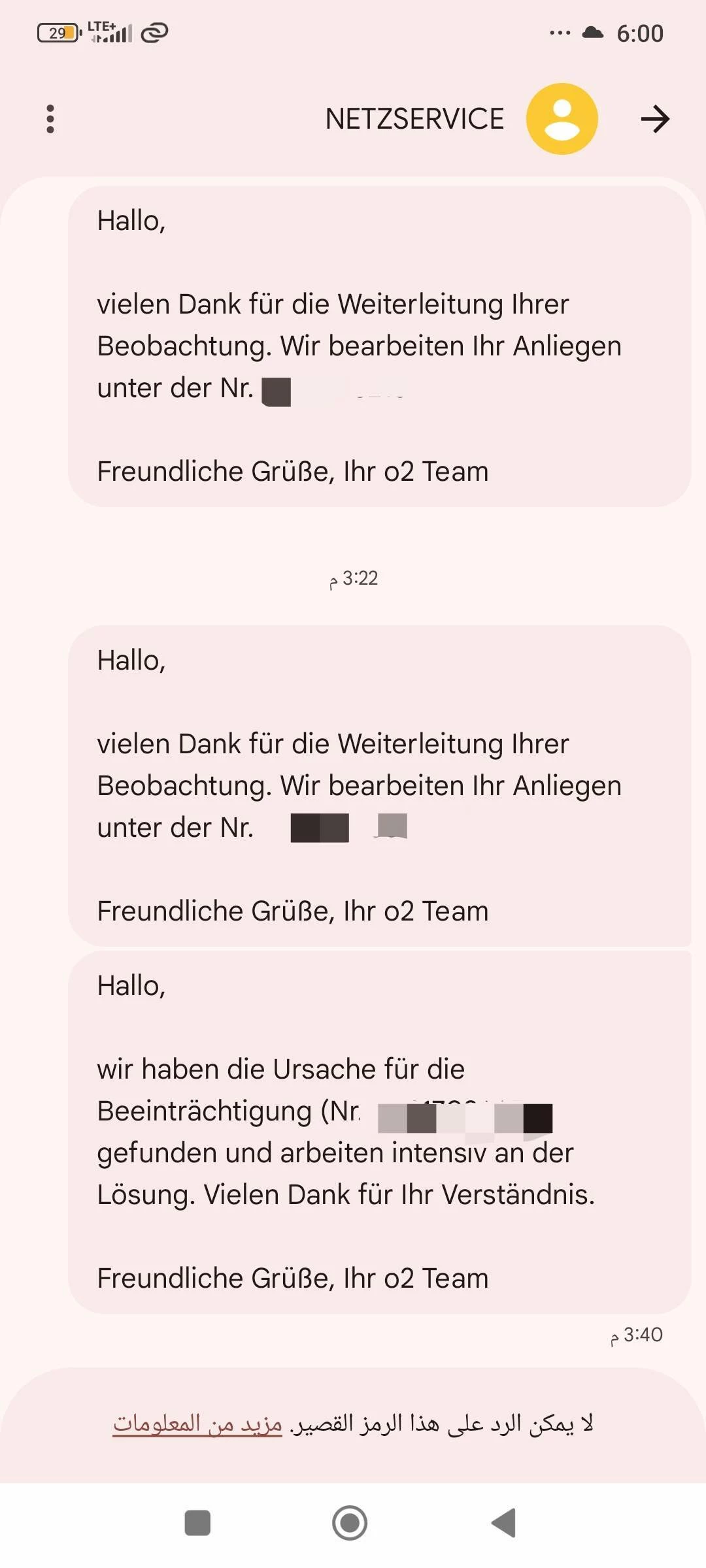Open the three-dot overflow menu
The height and width of the screenshot is (1568, 706).
click(50, 119)
